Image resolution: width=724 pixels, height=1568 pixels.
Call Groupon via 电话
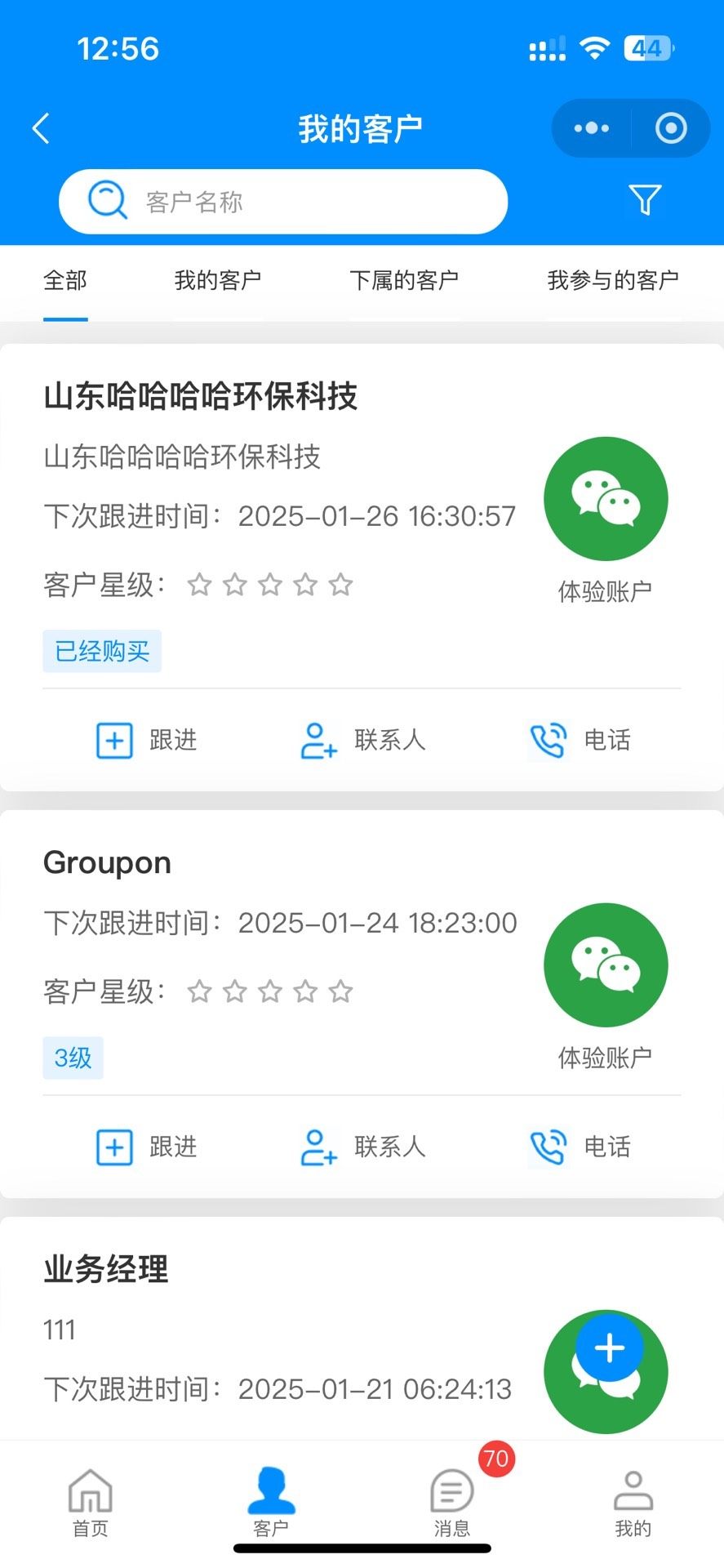[x=580, y=1147]
